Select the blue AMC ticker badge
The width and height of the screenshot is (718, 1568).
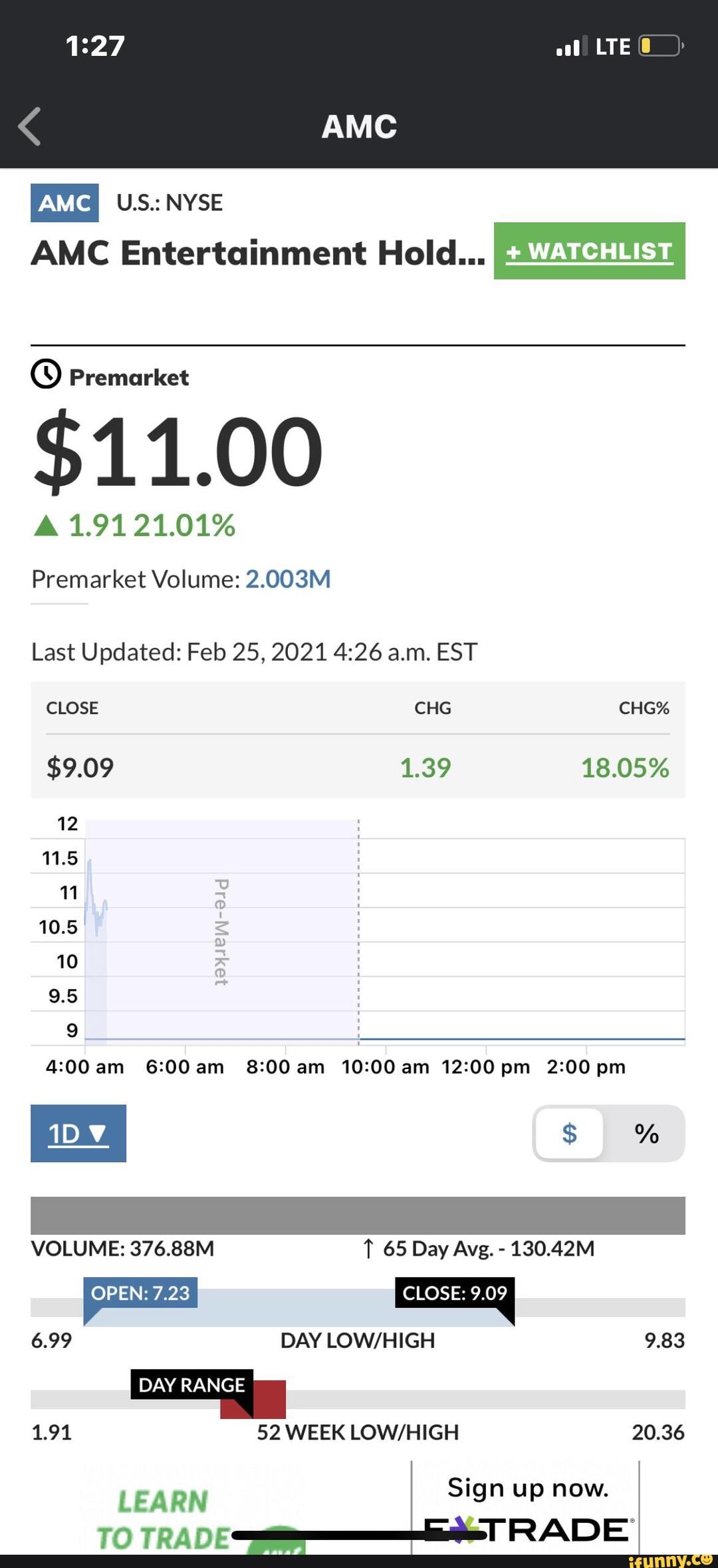(x=64, y=203)
